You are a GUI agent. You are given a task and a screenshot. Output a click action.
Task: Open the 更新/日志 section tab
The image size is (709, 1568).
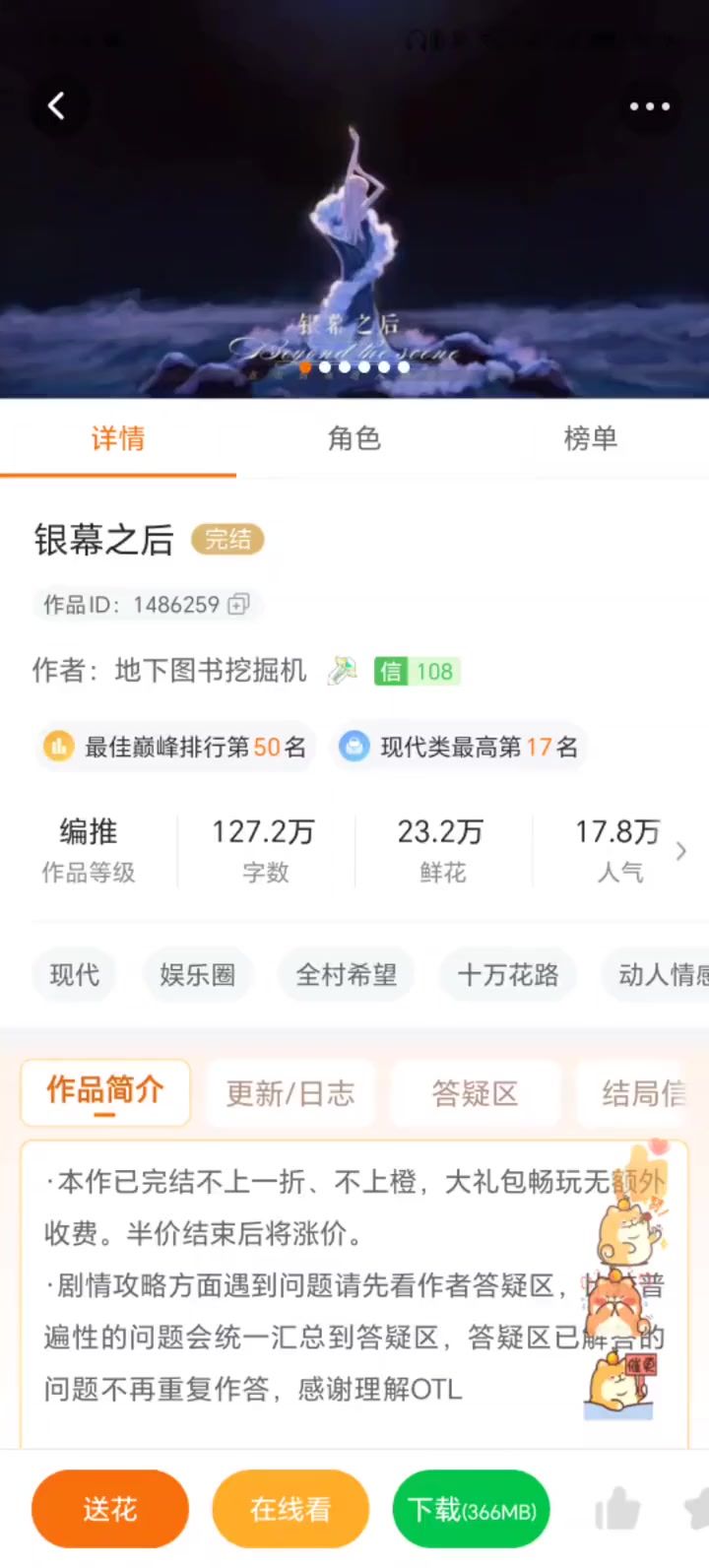[x=290, y=1093]
